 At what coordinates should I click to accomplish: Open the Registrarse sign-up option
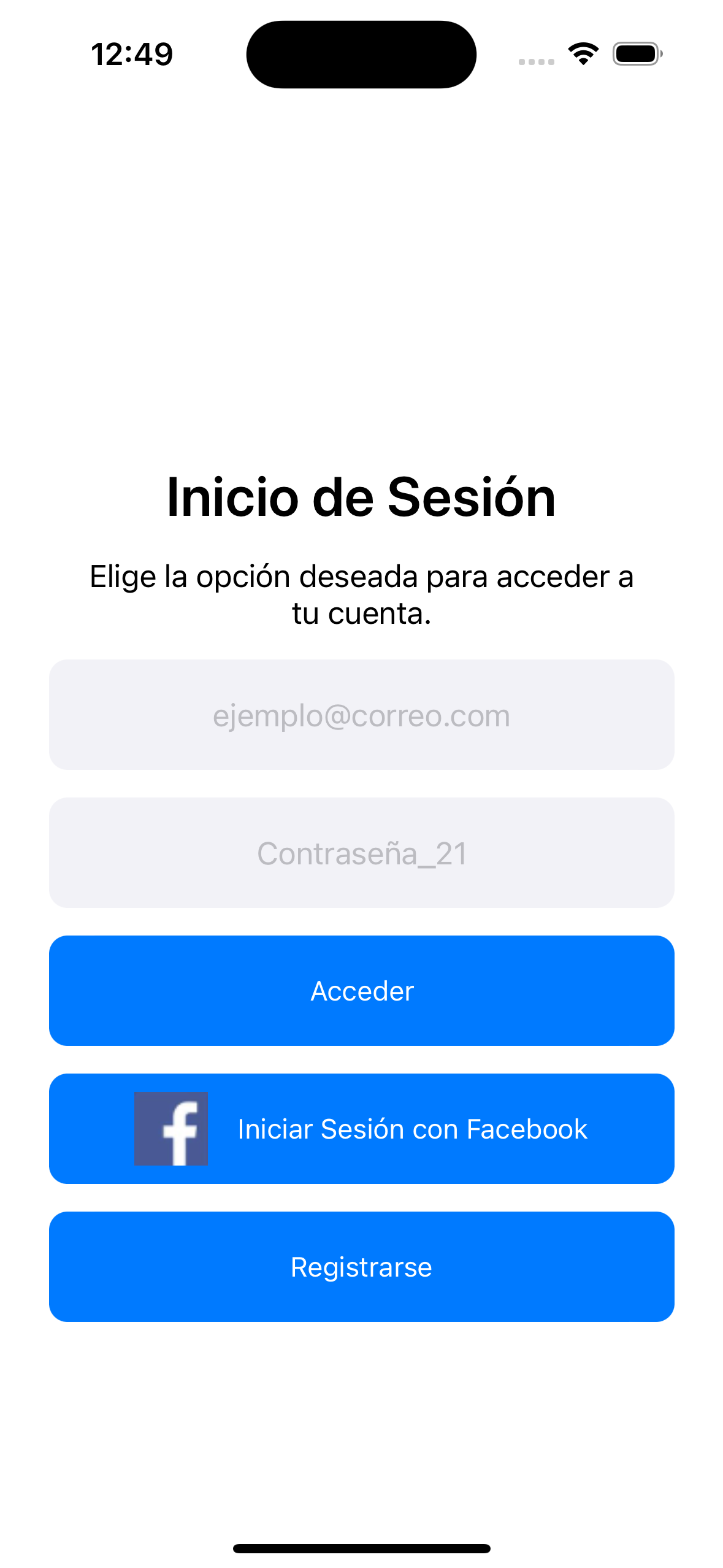click(x=361, y=1267)
